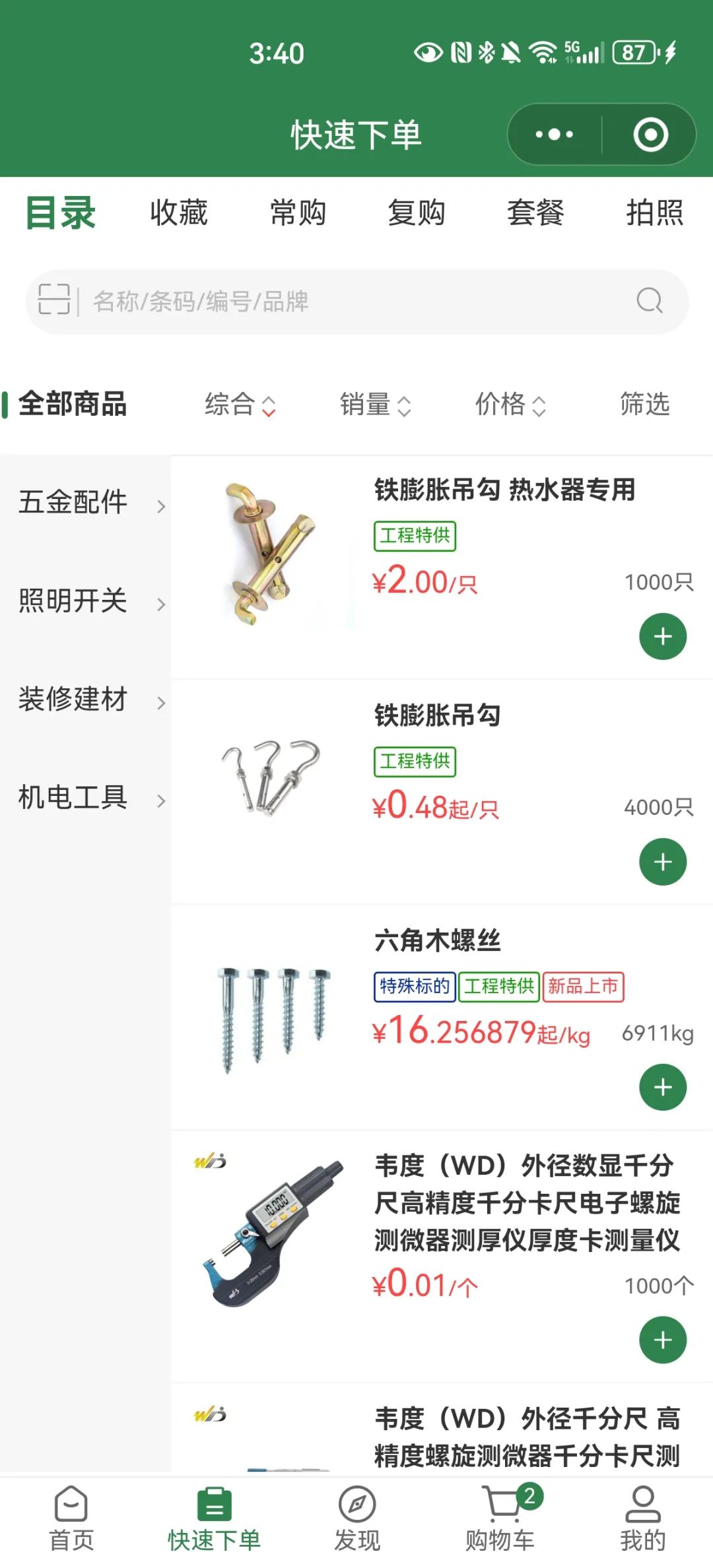Sort products by 销量

point(375,405)
